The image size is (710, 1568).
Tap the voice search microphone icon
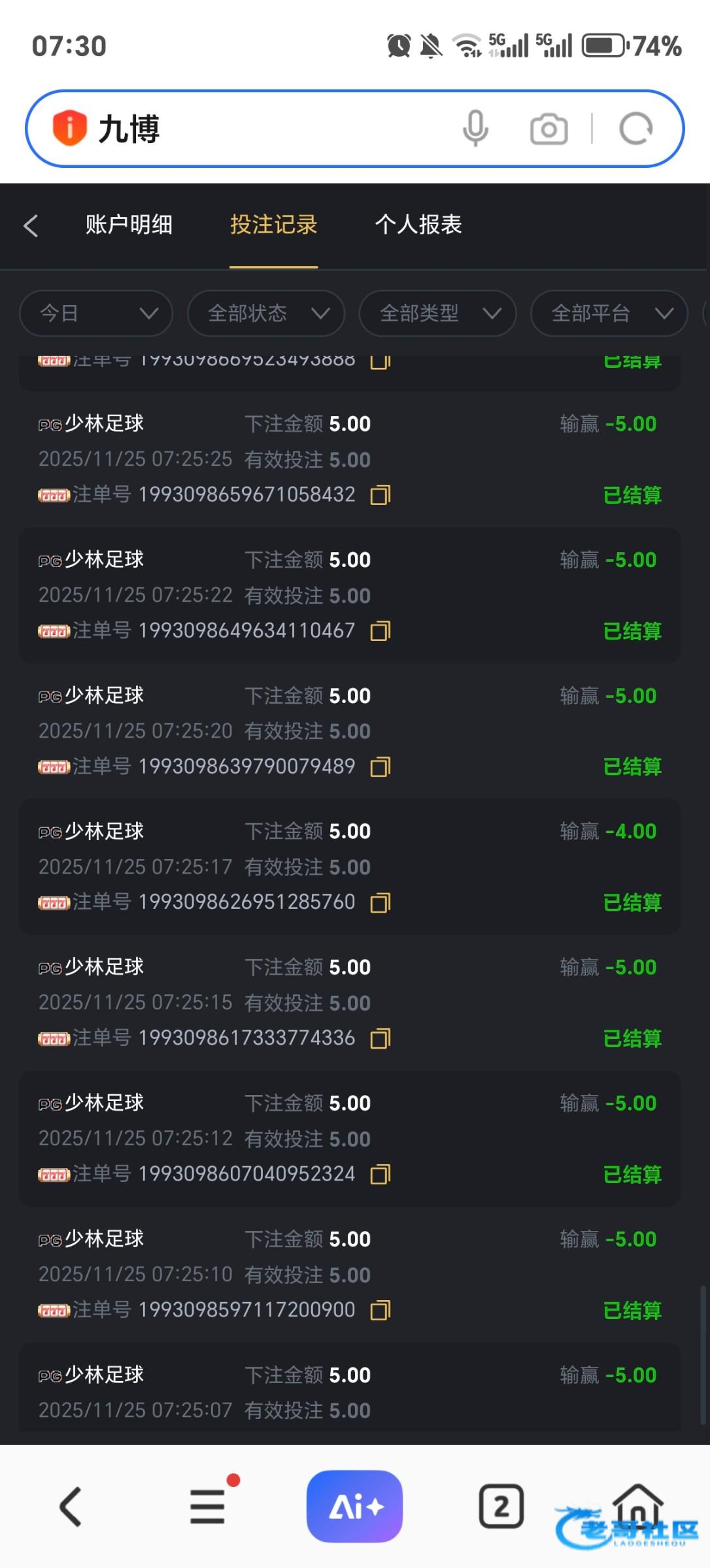click(x=475, y=128)
